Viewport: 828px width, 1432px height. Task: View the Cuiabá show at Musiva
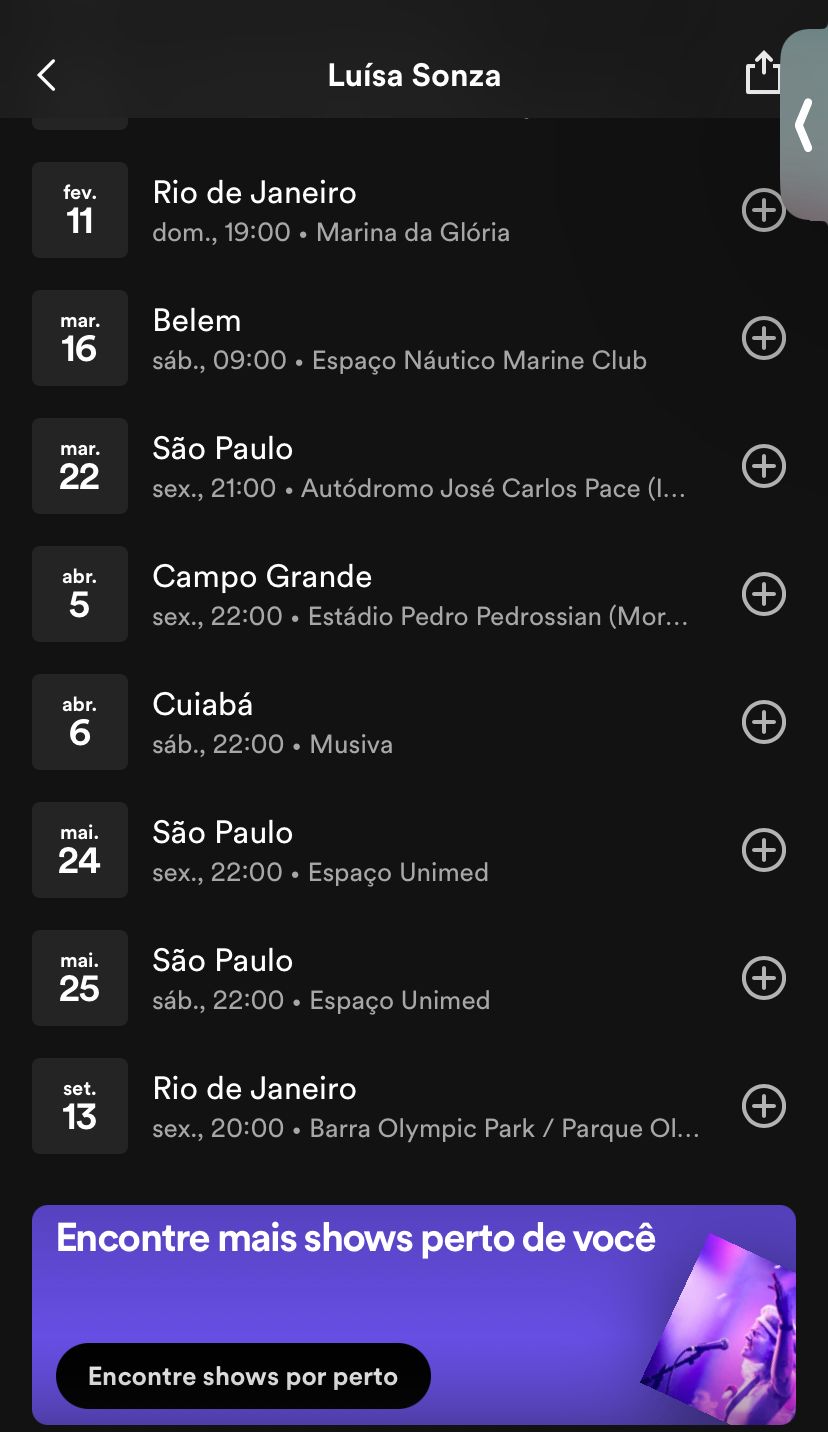[380, 722]
